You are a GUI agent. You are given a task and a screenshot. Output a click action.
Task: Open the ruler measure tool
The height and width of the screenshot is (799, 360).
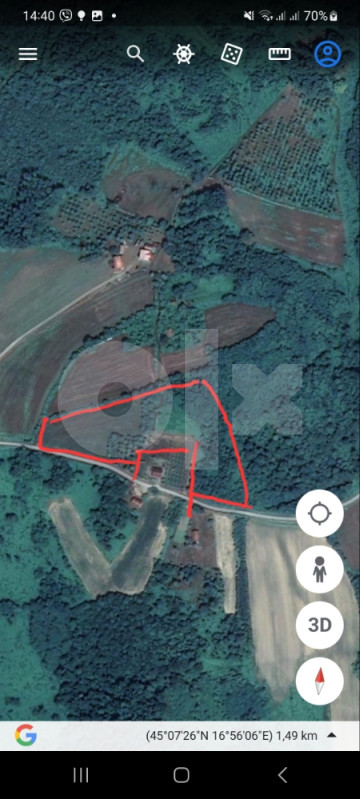(x=279, y=54)
